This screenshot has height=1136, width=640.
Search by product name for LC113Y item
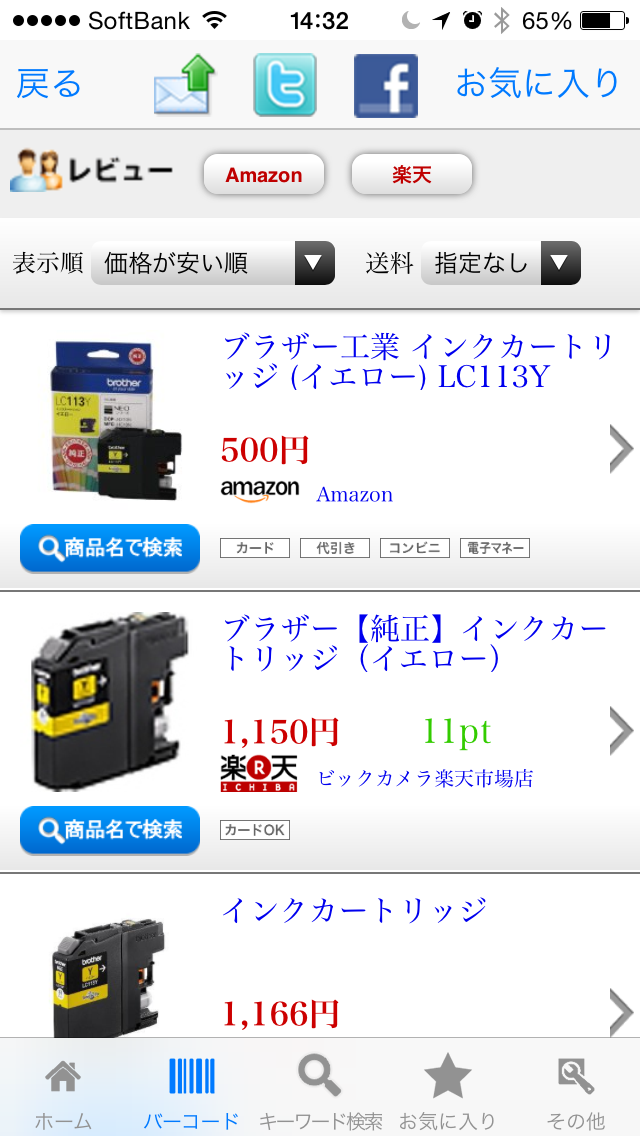click(x=109, y=548)
